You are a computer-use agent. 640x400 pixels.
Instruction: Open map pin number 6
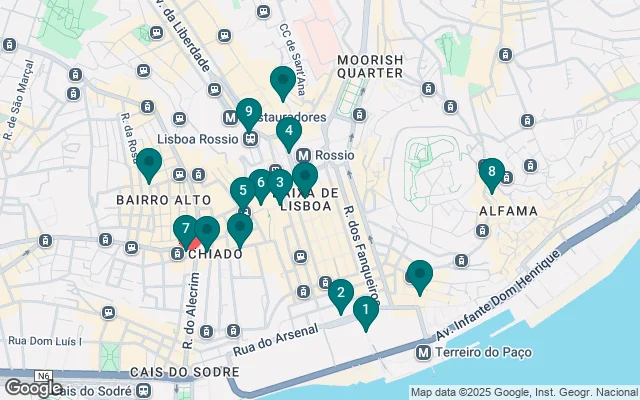[260, 182]
